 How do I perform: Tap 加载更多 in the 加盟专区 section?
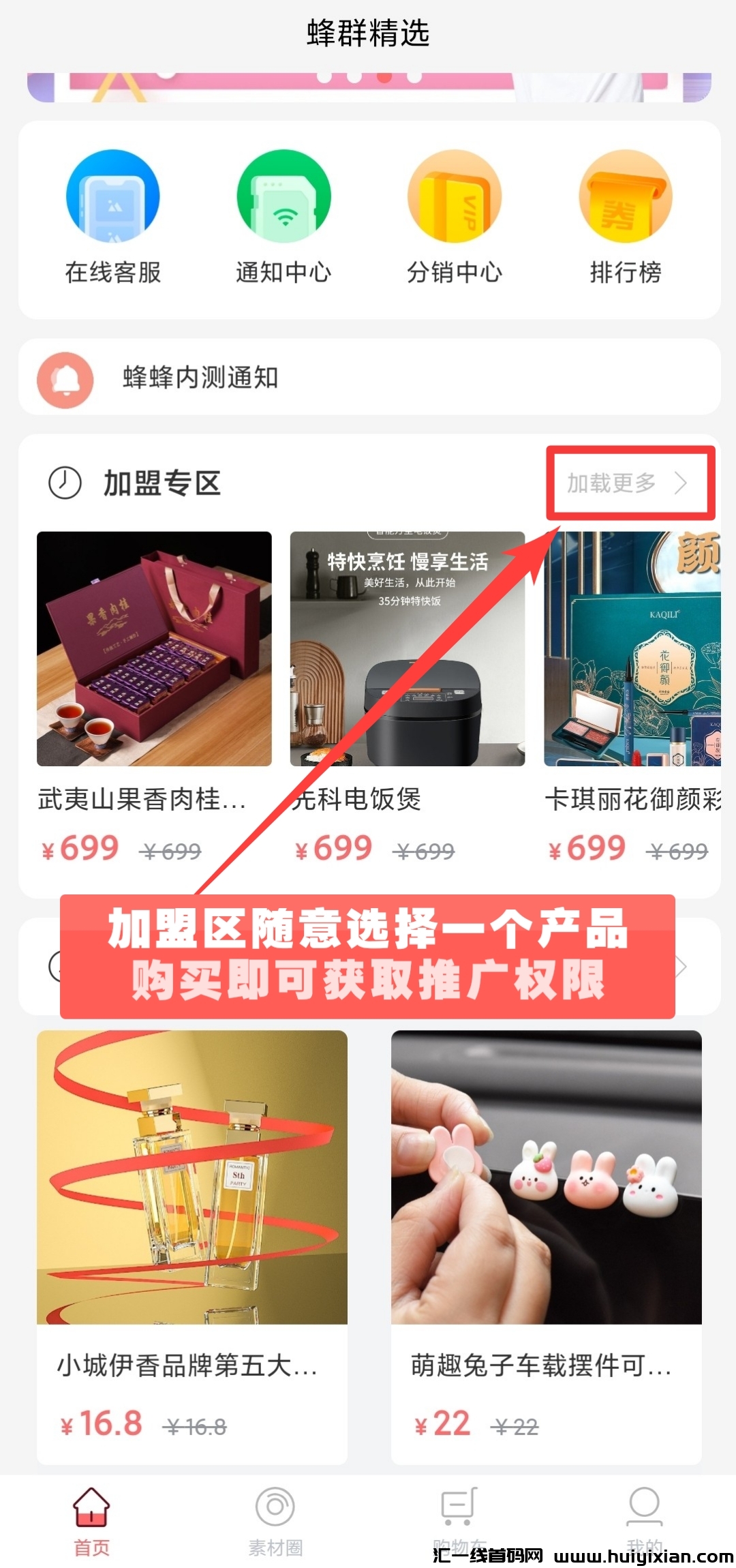(628, 483)
